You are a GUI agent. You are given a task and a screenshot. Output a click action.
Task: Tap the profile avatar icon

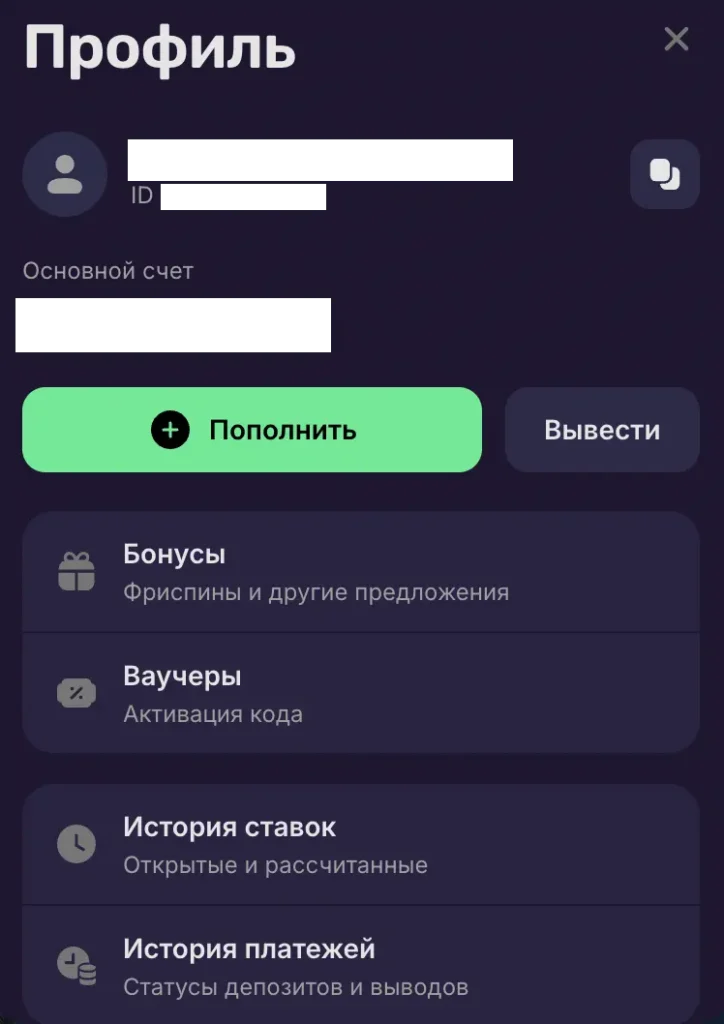[65, 175]
